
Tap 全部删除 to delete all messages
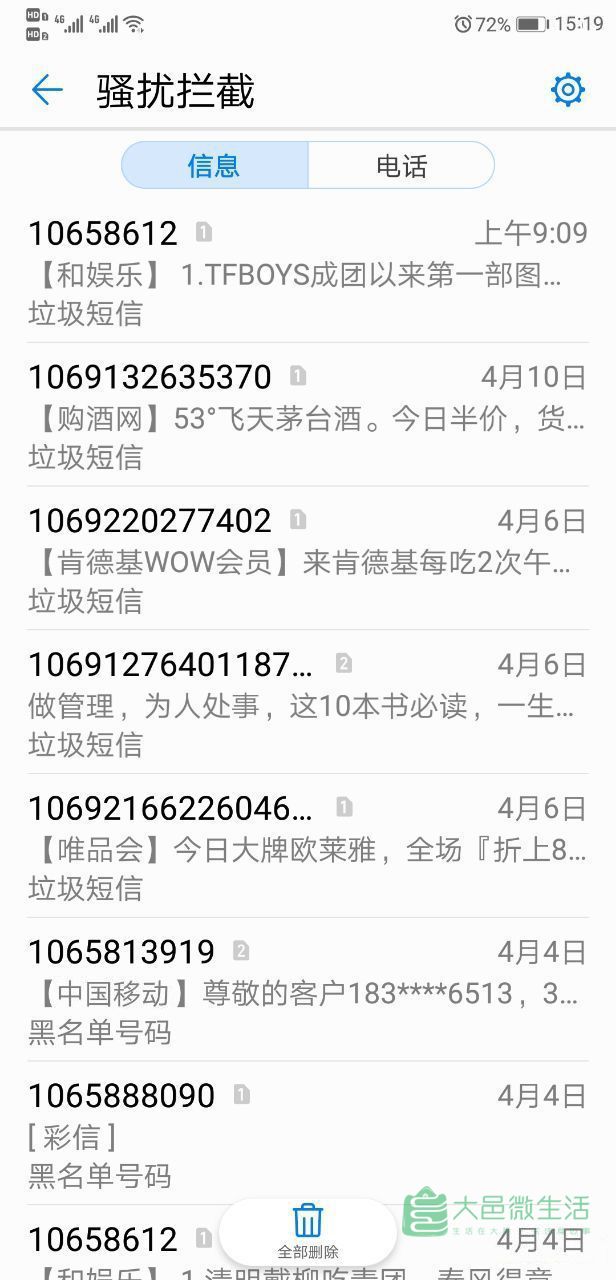[308, 1232]
